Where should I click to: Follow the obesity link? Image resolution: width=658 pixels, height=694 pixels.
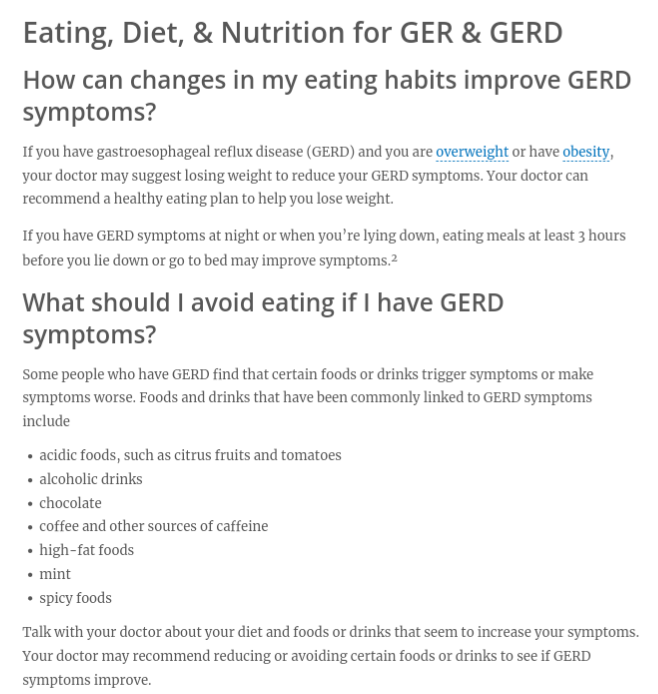coord(585,152)
